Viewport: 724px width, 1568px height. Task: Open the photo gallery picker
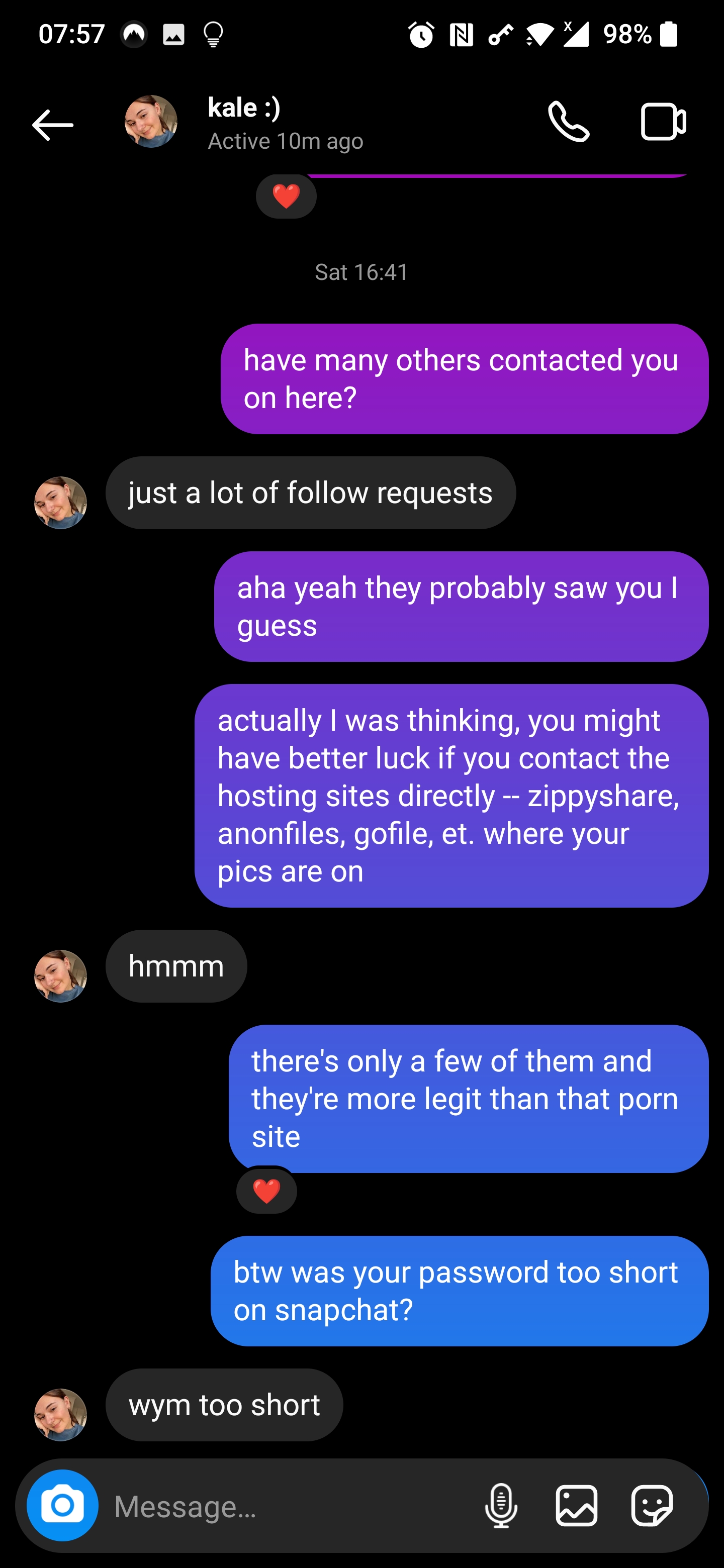pos(576,1506)
